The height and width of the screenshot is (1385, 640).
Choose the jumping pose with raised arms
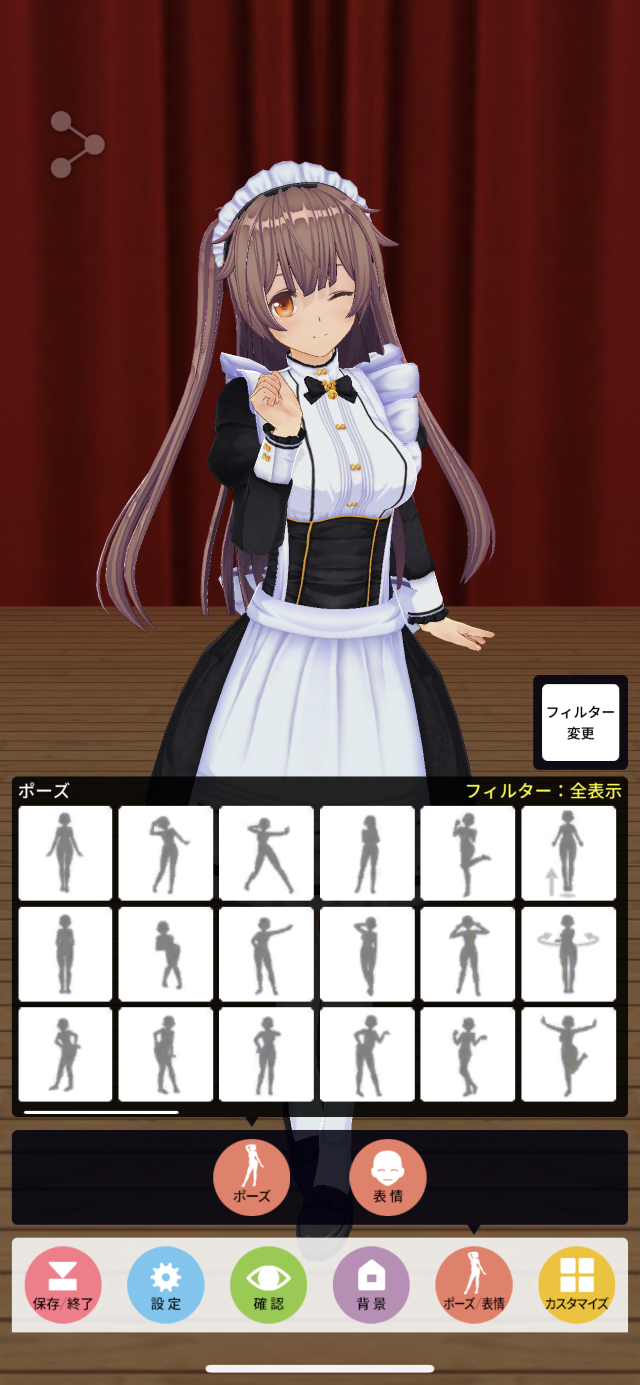pyautogui.click(x=568, y=1054)
